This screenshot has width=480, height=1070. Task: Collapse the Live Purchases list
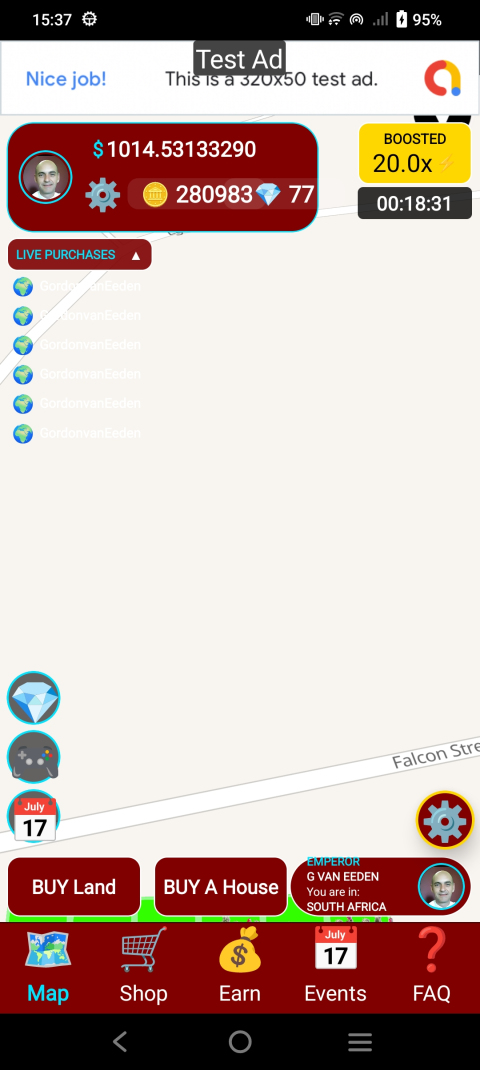79,255
